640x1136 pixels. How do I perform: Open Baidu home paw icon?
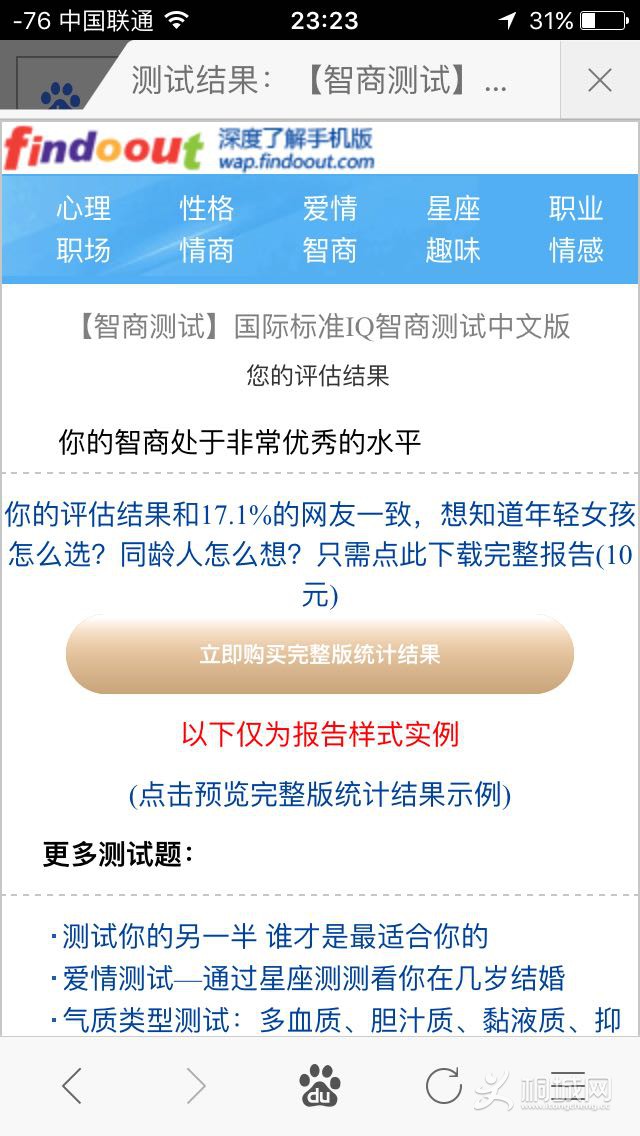click(320, 1085)
